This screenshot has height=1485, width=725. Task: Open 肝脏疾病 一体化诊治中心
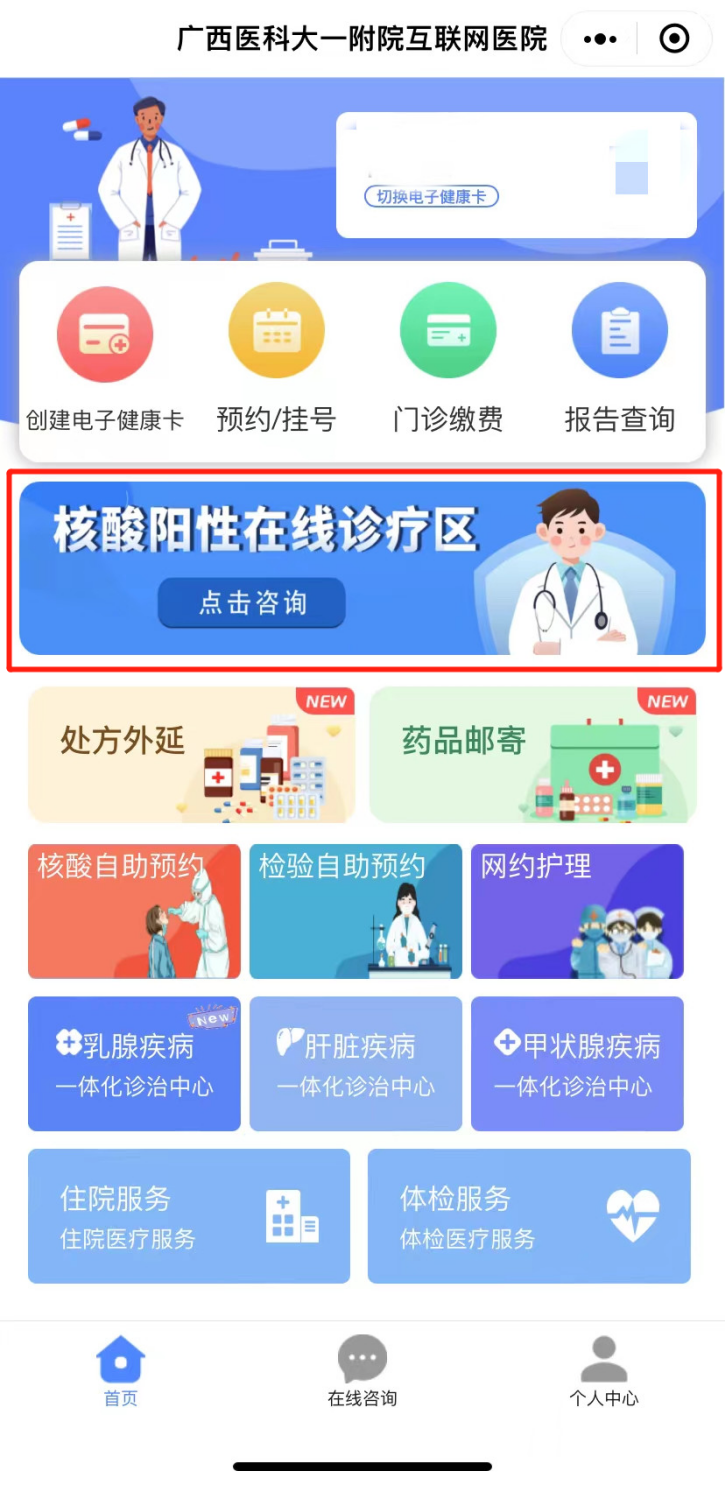(356, 1064)
